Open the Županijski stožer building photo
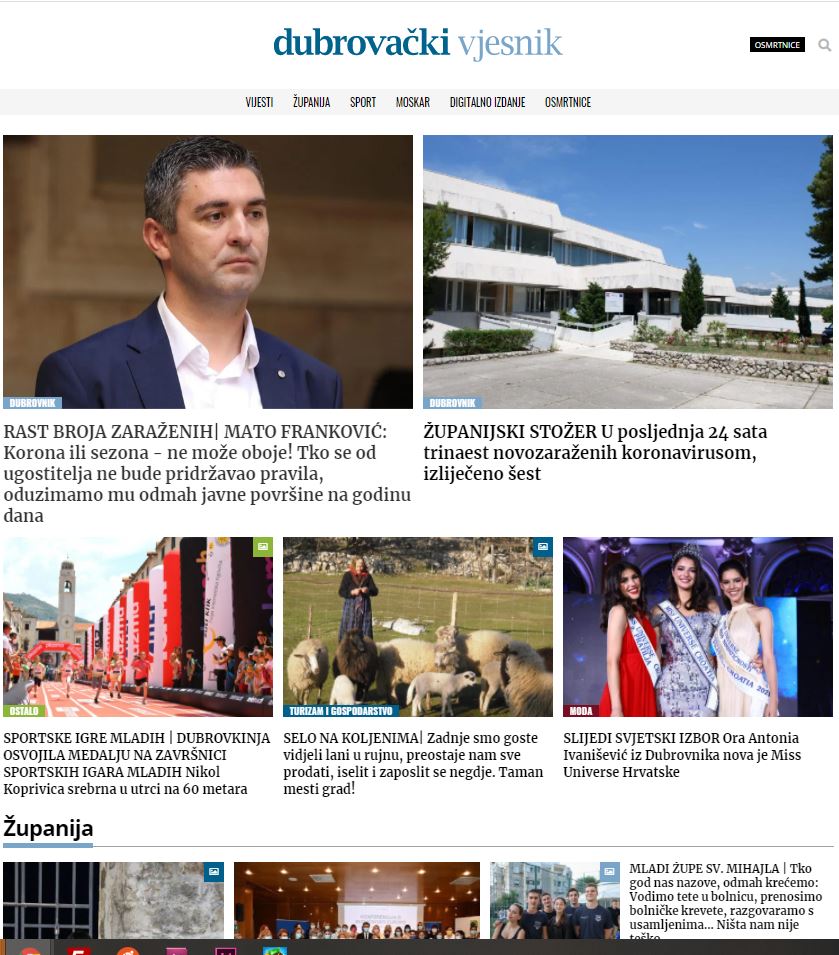 pos(627,270)
